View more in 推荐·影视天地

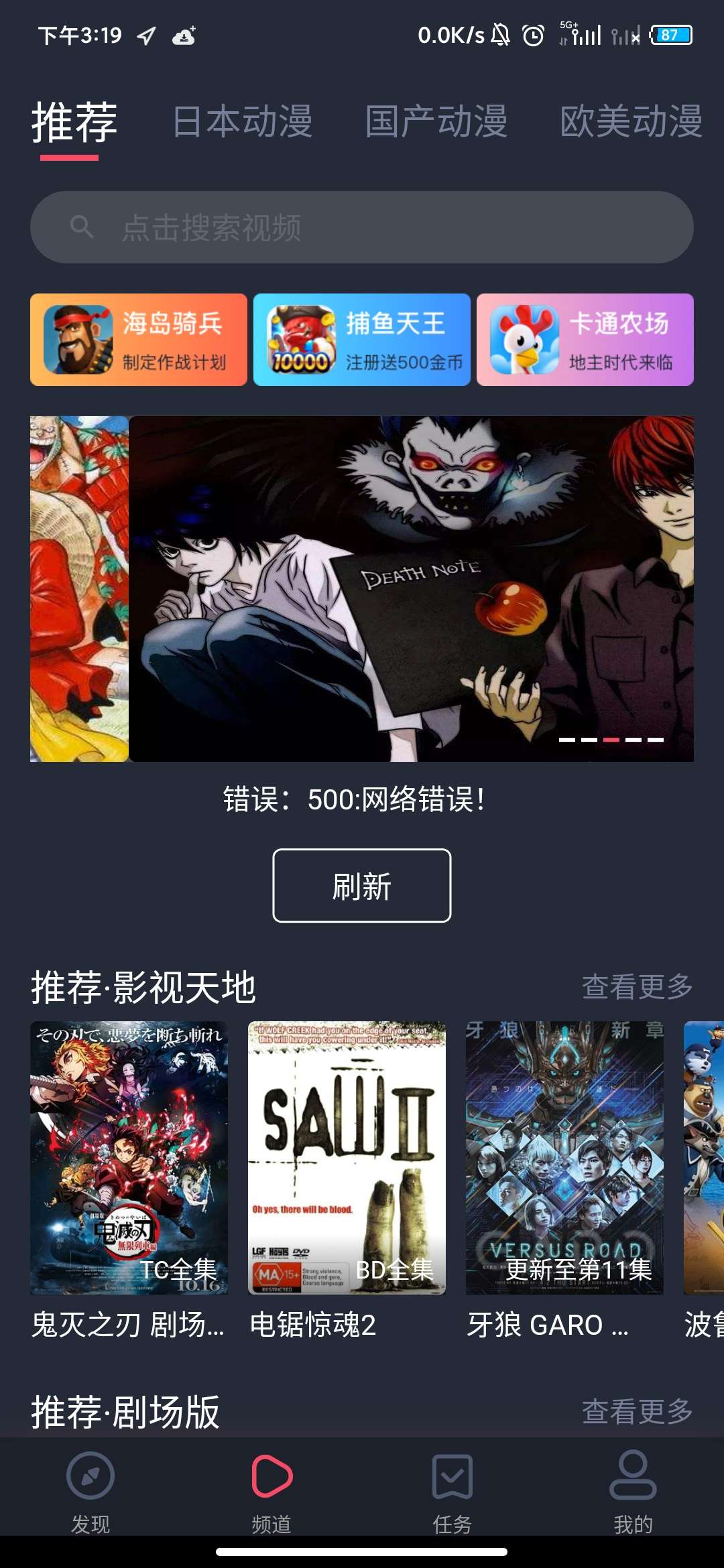click(x=637, y=986)
